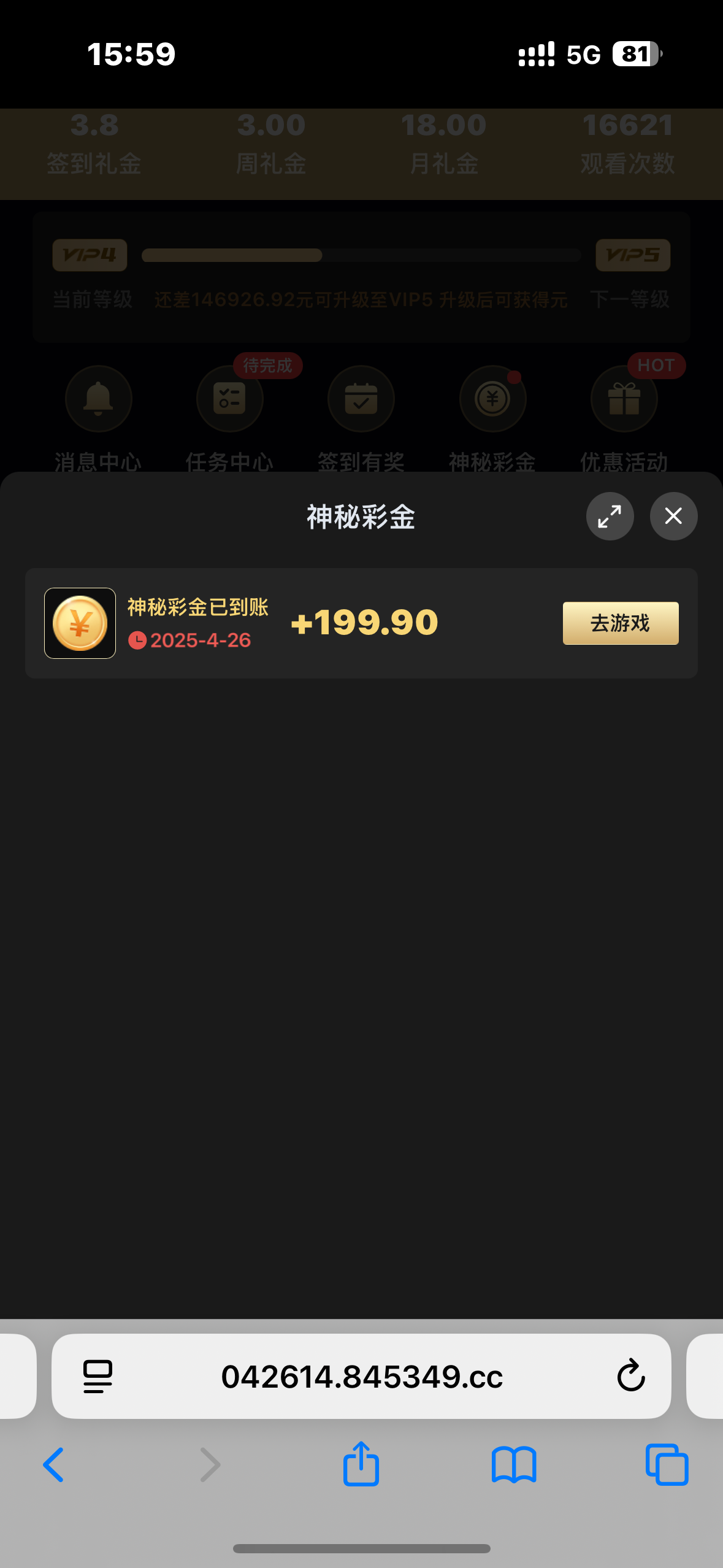Open Safari bookmarks

(514, 1465)
